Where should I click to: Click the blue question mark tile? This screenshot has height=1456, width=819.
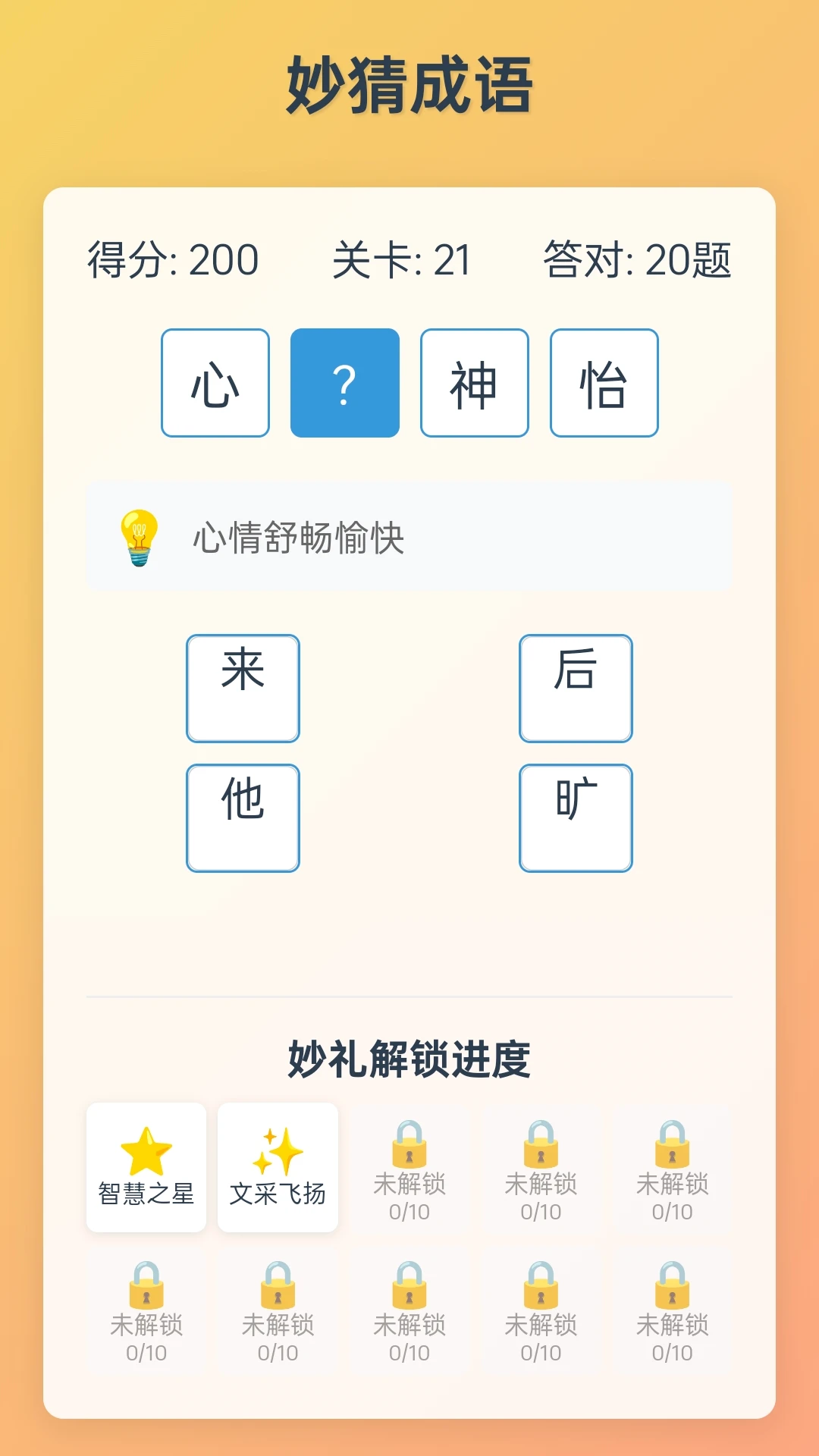(345, 383)
